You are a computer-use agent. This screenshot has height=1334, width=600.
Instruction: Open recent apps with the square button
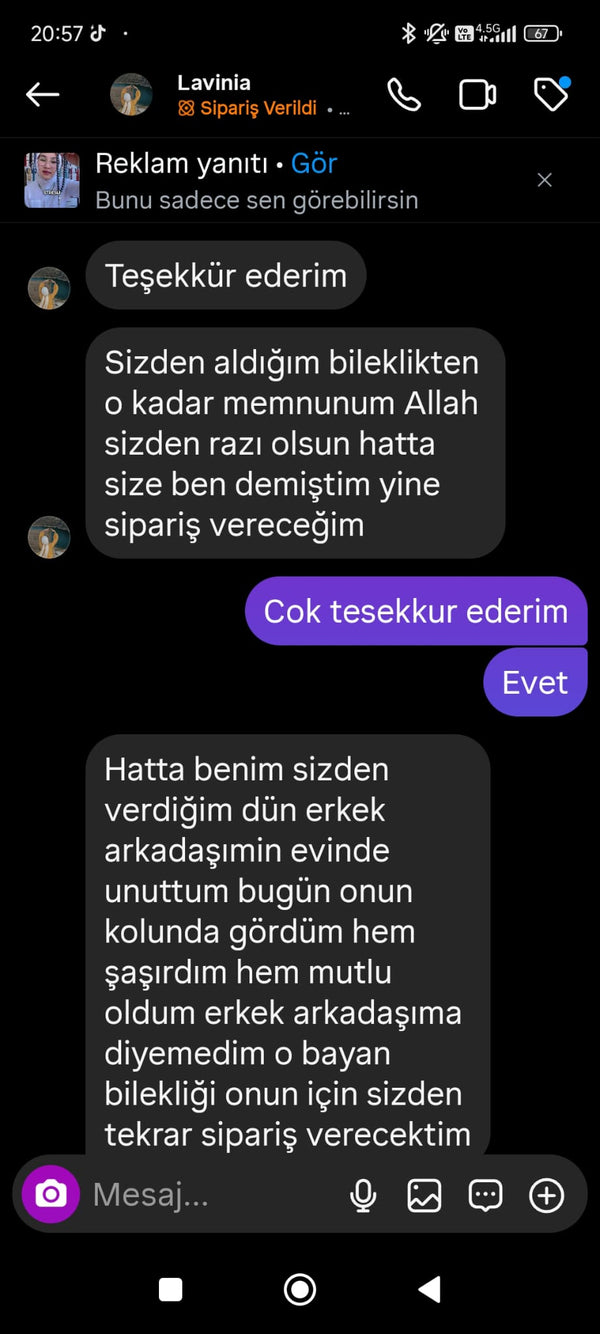[x=171, y=1290]
